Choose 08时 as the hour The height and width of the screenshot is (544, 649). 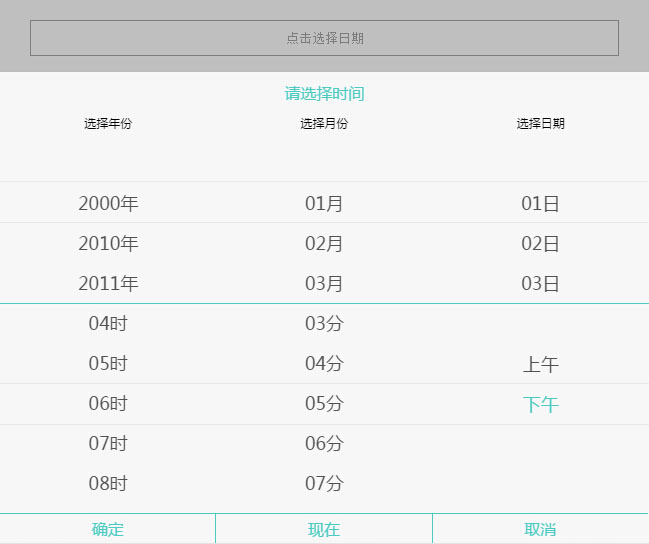point(108,484)
